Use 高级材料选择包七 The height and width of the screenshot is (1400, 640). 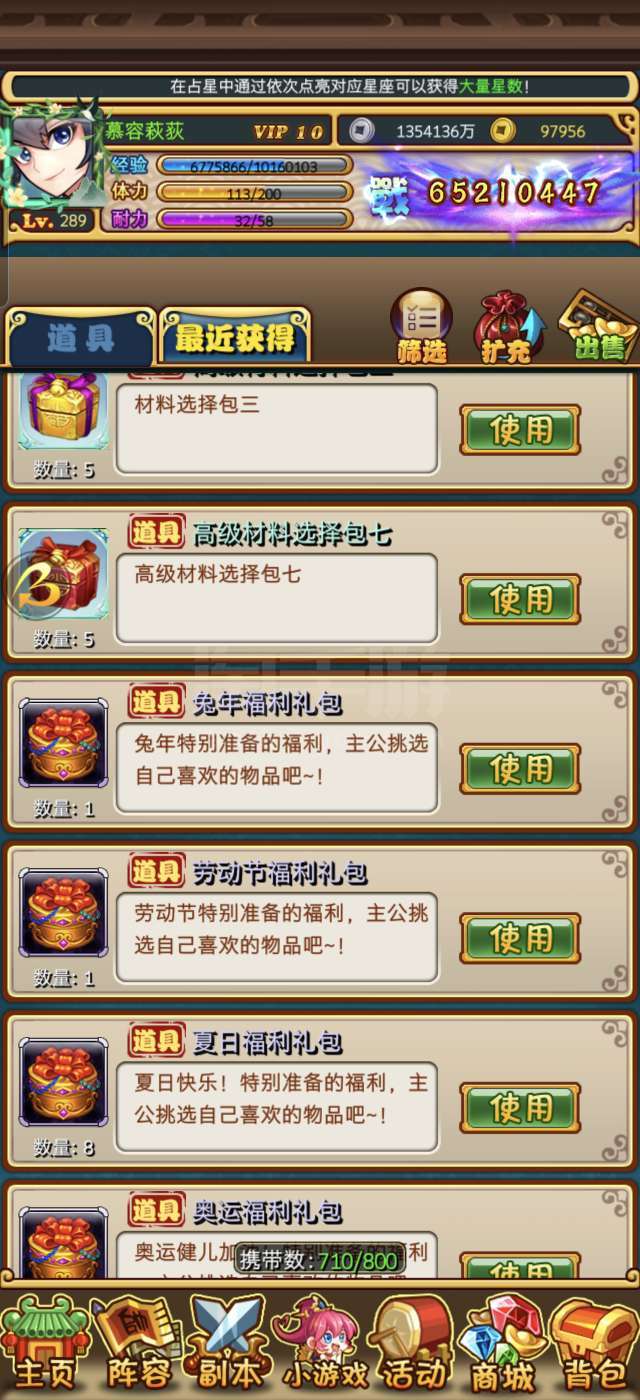click(520, 599)
